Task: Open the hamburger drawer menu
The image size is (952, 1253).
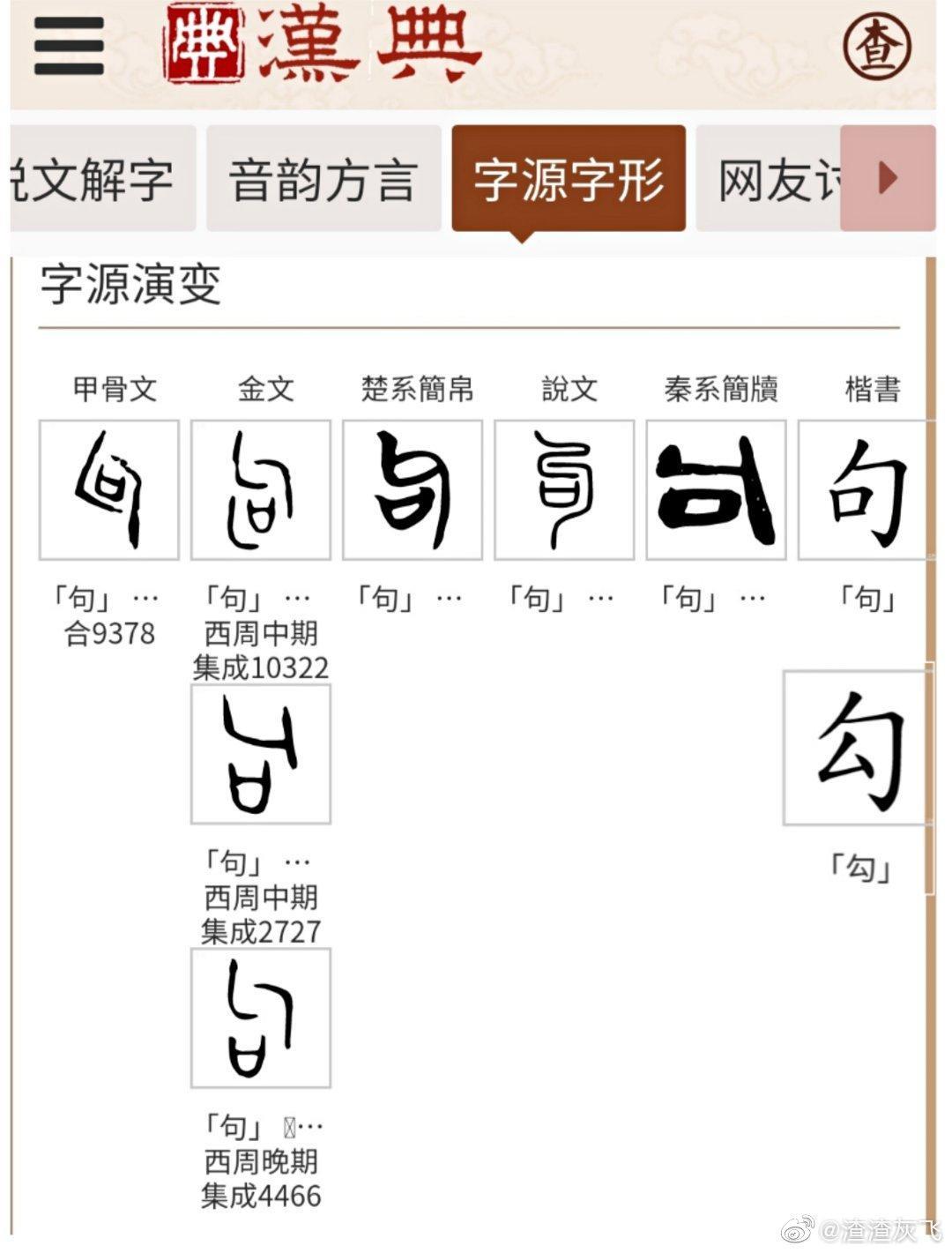Action: (x=69, y=47)
